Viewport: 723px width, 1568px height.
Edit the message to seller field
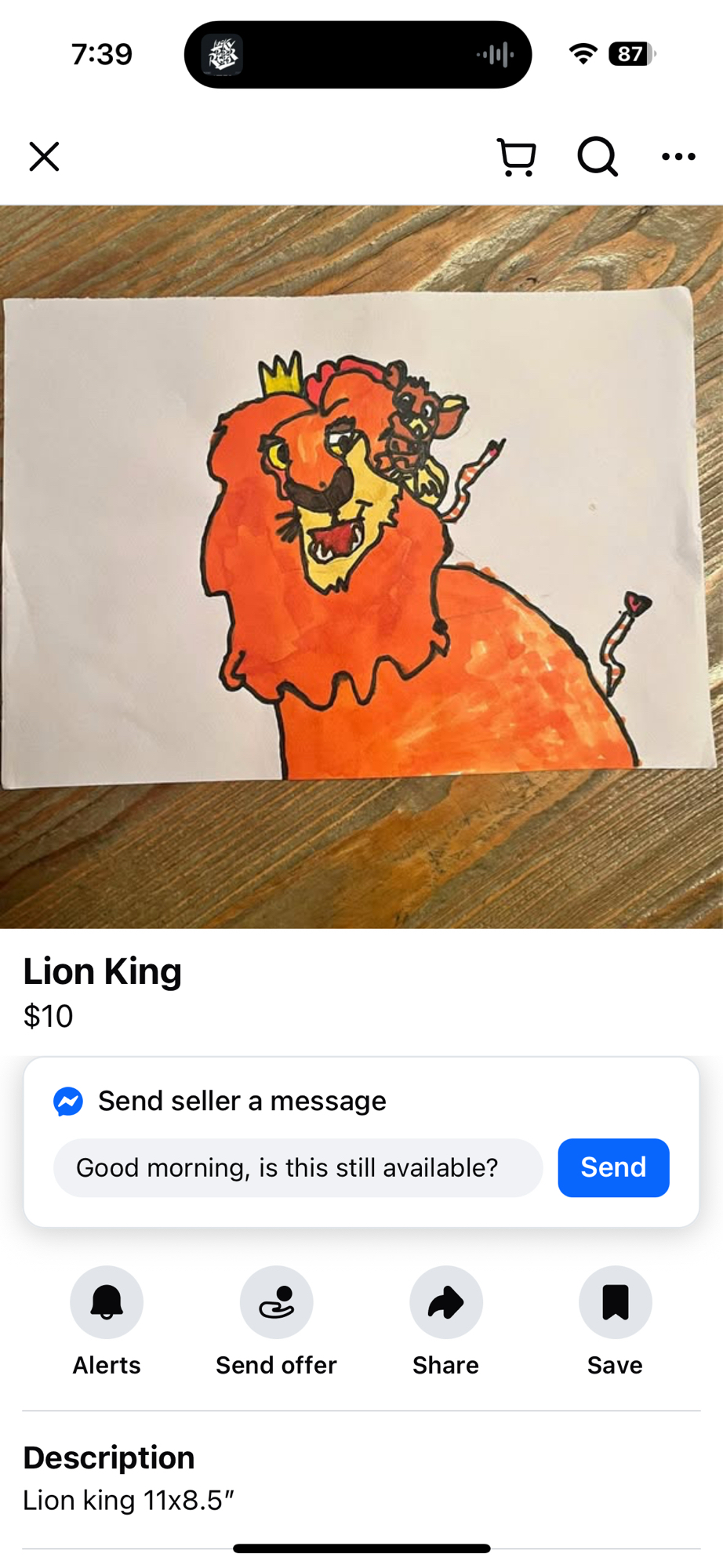click(298, 1167)
